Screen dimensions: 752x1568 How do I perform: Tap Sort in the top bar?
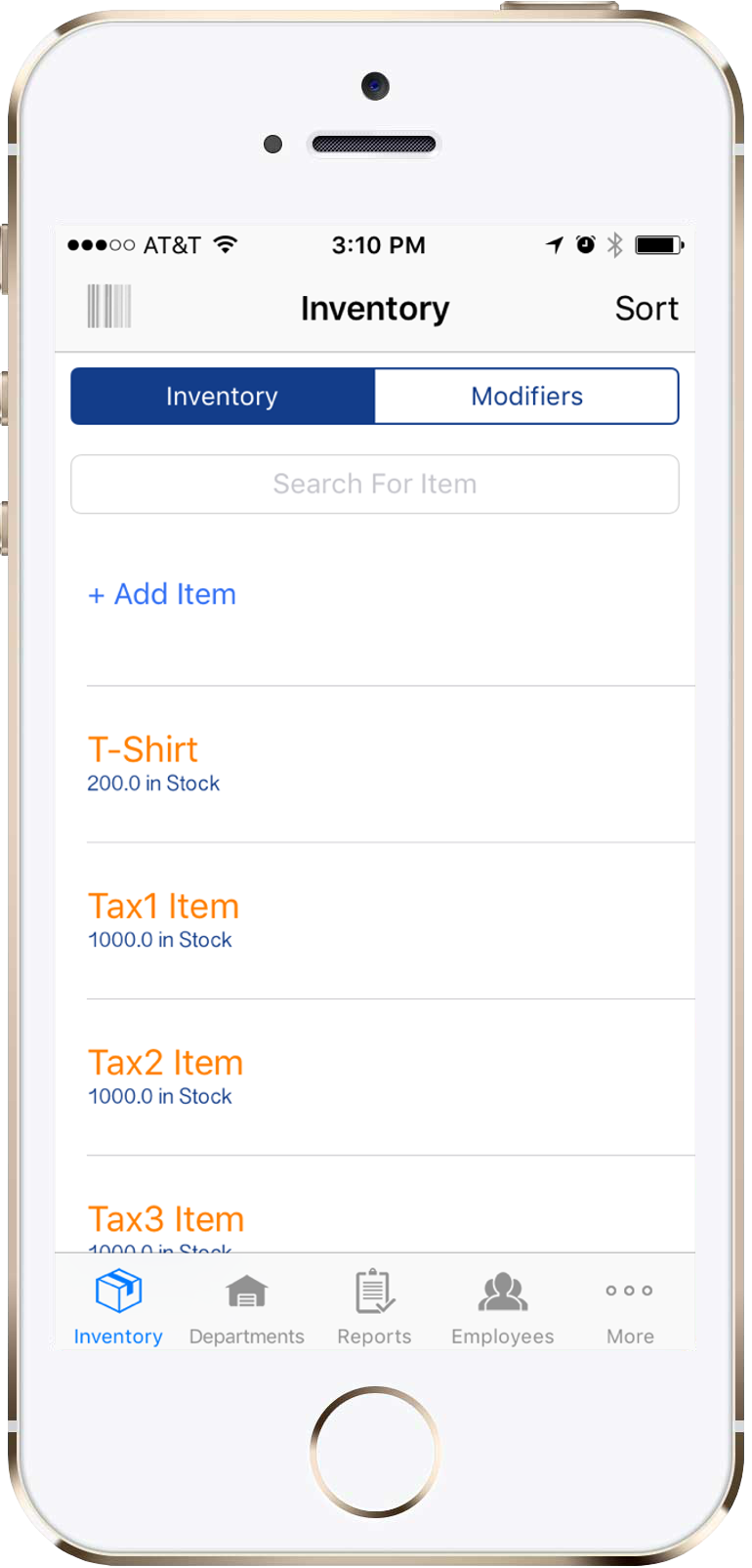click(647, 309)
